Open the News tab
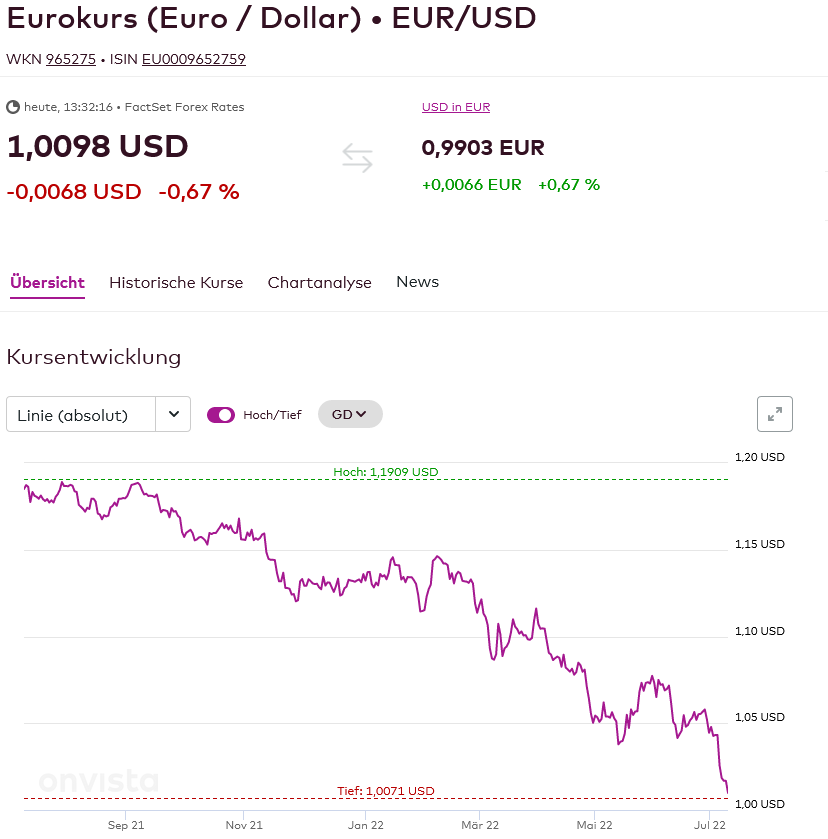The width and height of the screenshot is (828, 839). point(417,282)
